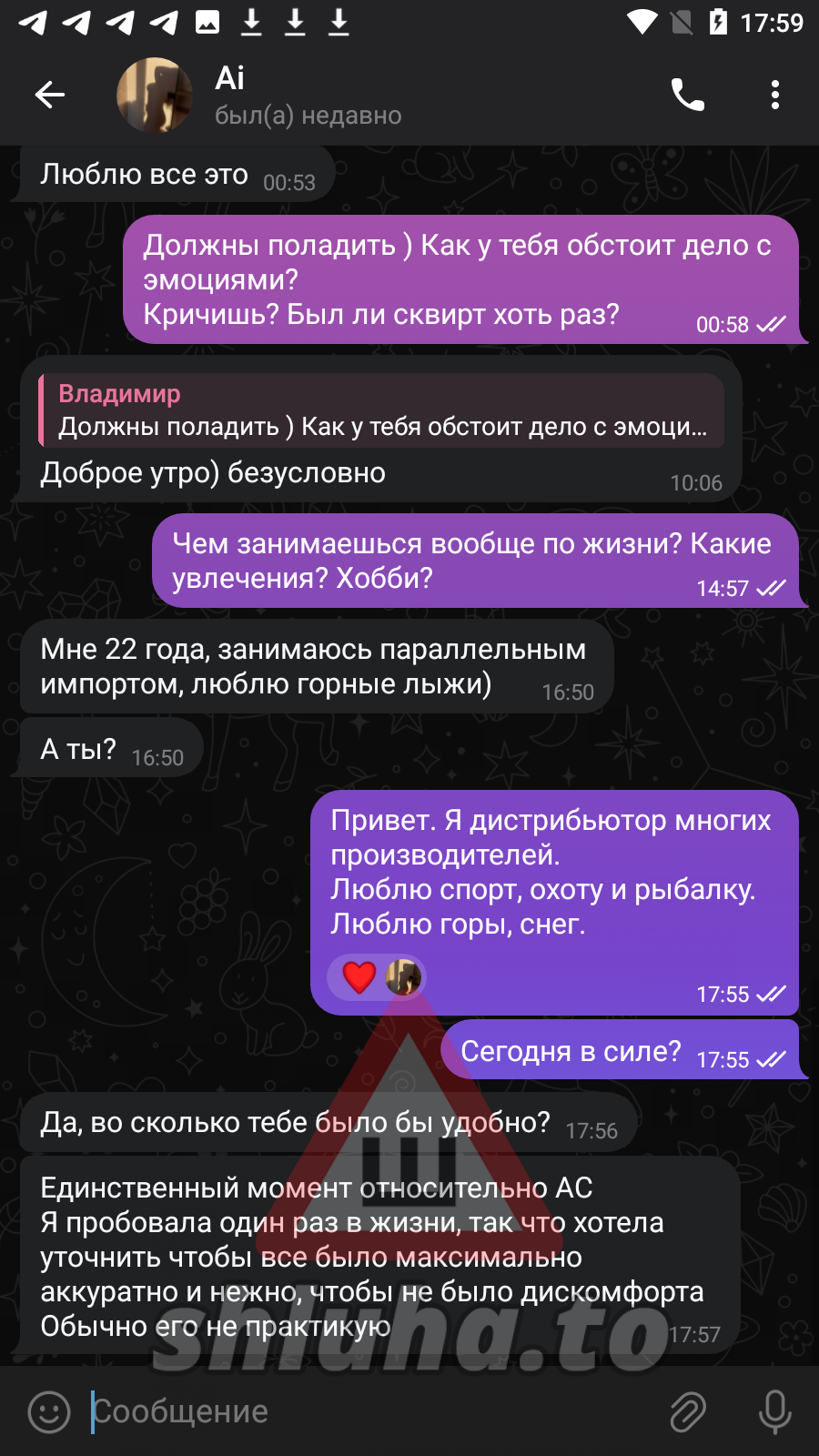Image resolution: width=819 pixels, height=1456 pixels.
Task: Open the emoji picker
Action: coord(49,1411)
